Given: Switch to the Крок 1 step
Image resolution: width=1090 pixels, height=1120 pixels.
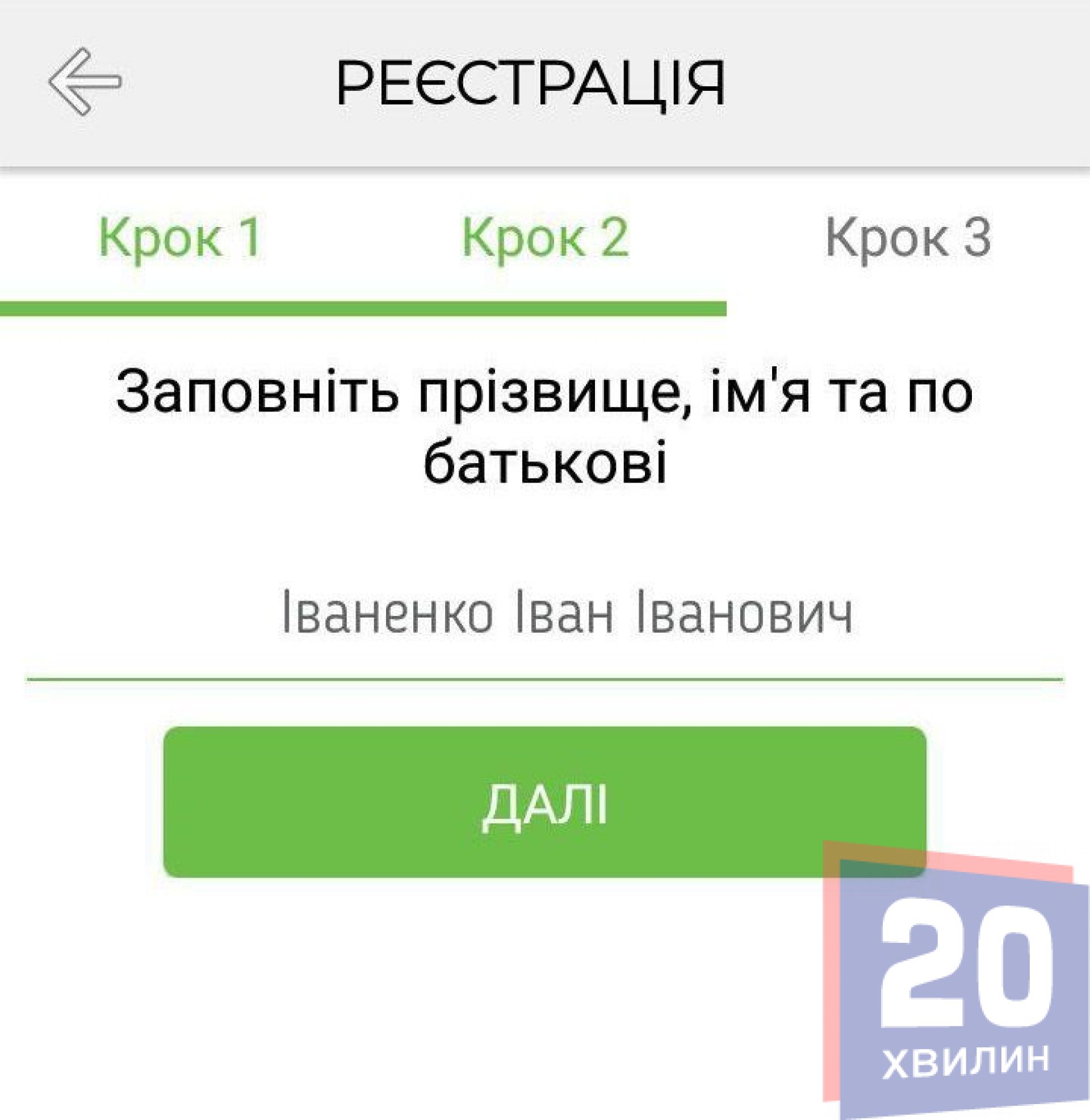Looking at the screenshot, I should (181, 238).
